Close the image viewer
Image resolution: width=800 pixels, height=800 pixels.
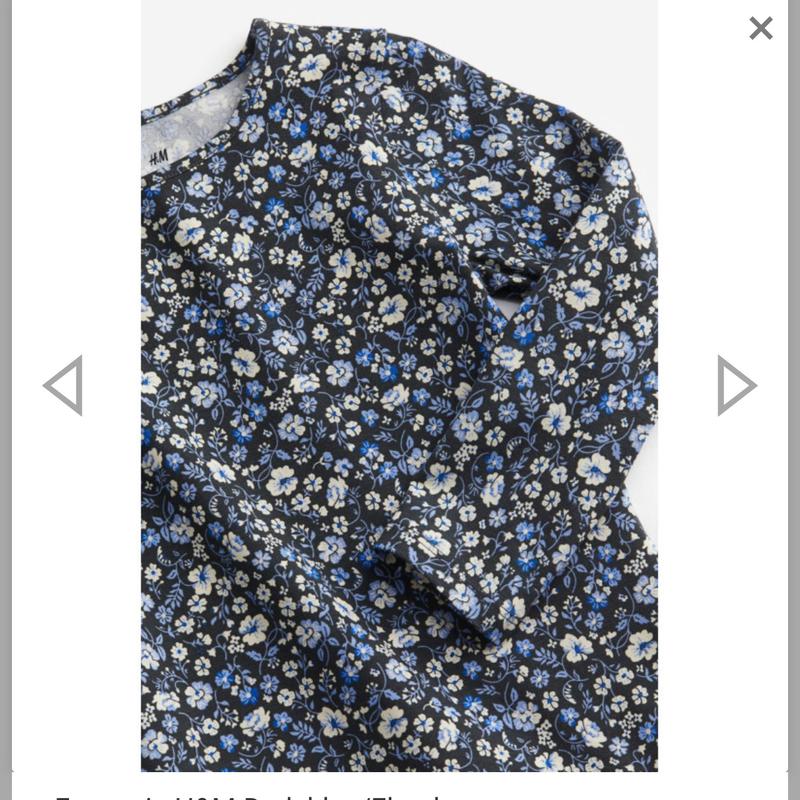pyautogui.click(x=761, y=28)
